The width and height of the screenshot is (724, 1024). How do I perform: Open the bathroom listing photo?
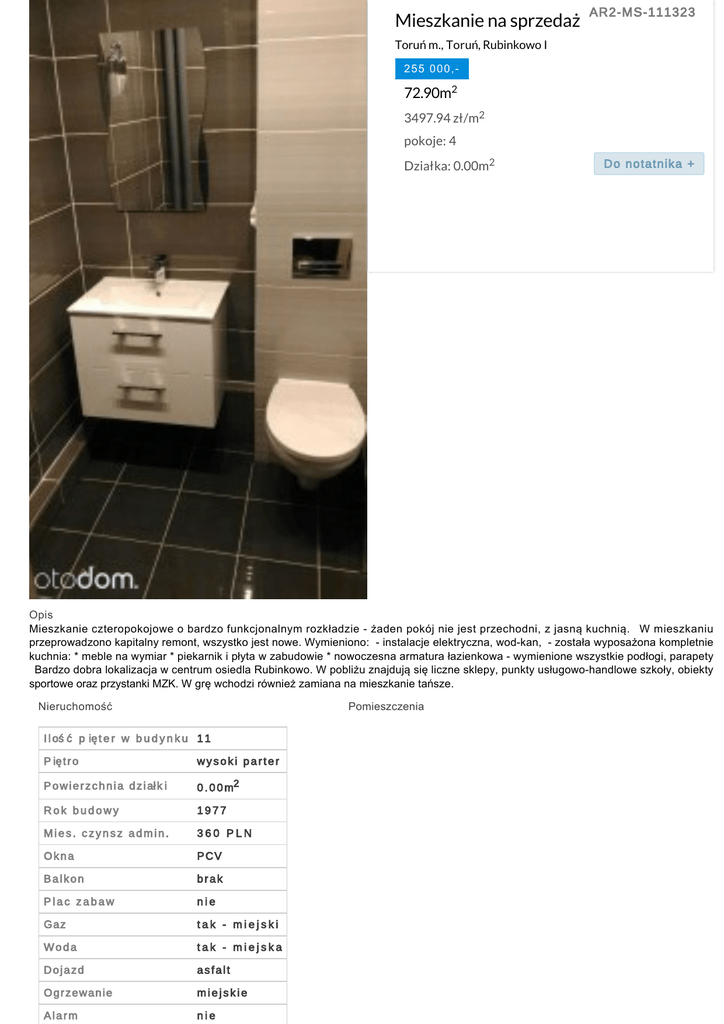pyautogui.click(x=198, y=299)
